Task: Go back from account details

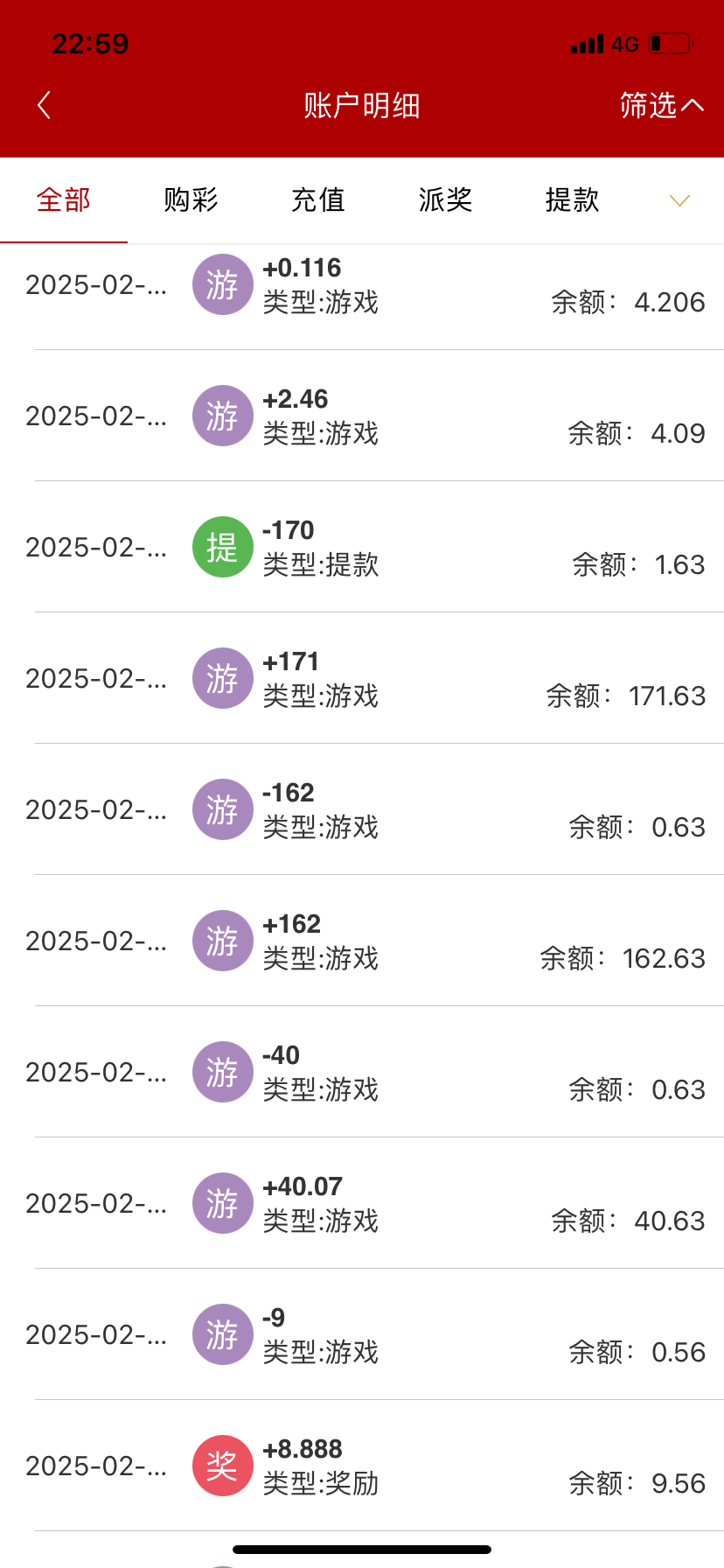Action: pyautogui.click(x=45, y=105)
